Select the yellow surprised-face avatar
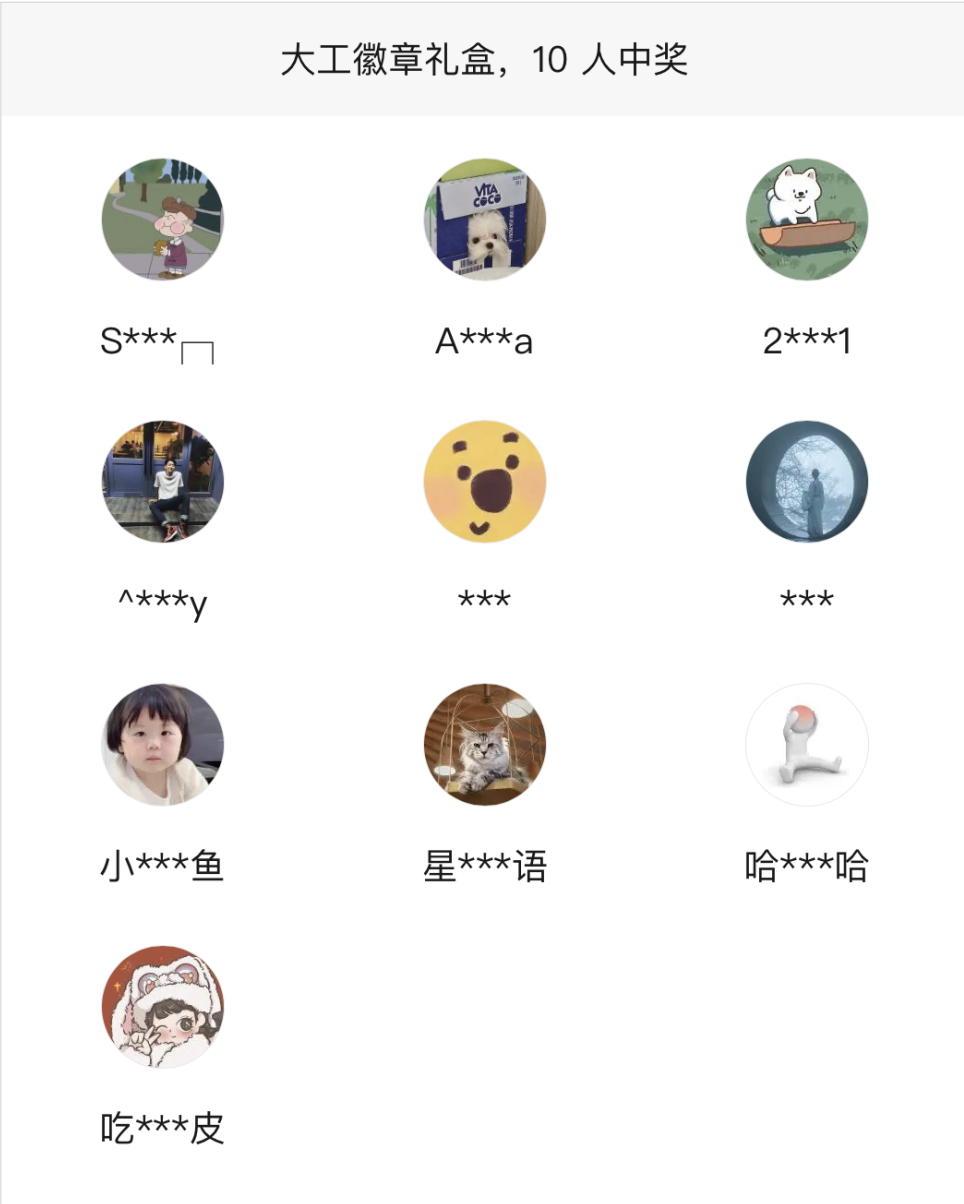Image resolution: width=964 pixels, height=1204 pixels. tap(485, 481)
